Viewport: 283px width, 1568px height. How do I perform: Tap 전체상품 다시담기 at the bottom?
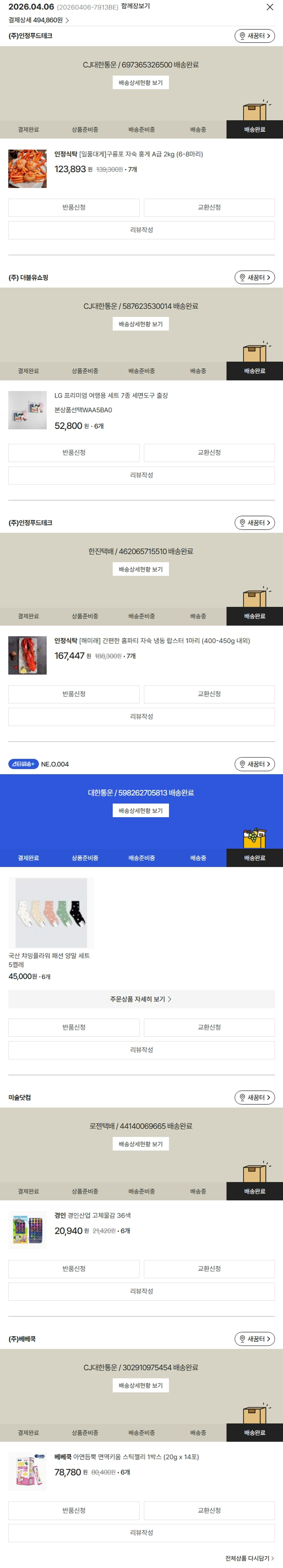coord(249,1558)
